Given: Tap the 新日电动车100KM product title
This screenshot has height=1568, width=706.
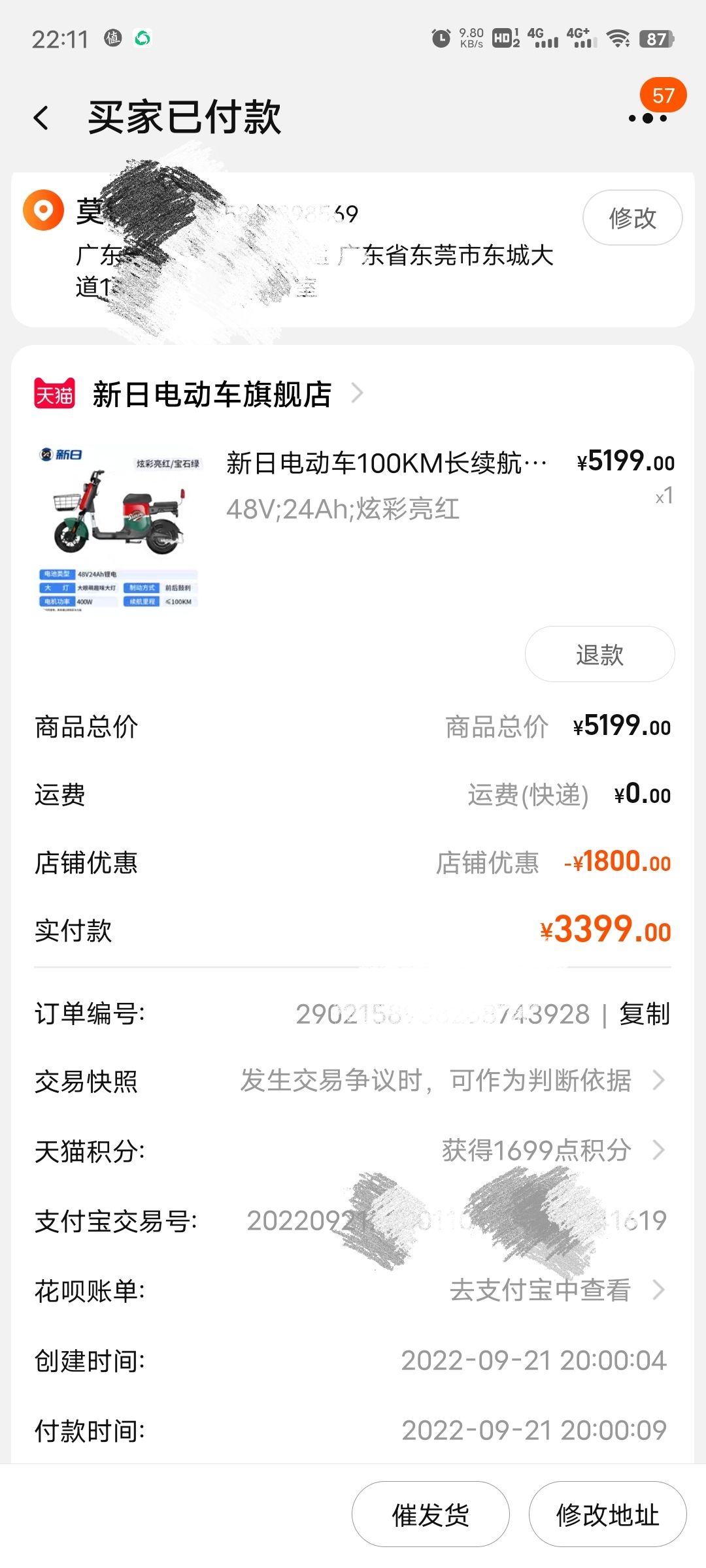Looking at the screenshot, I should point(384,461).
